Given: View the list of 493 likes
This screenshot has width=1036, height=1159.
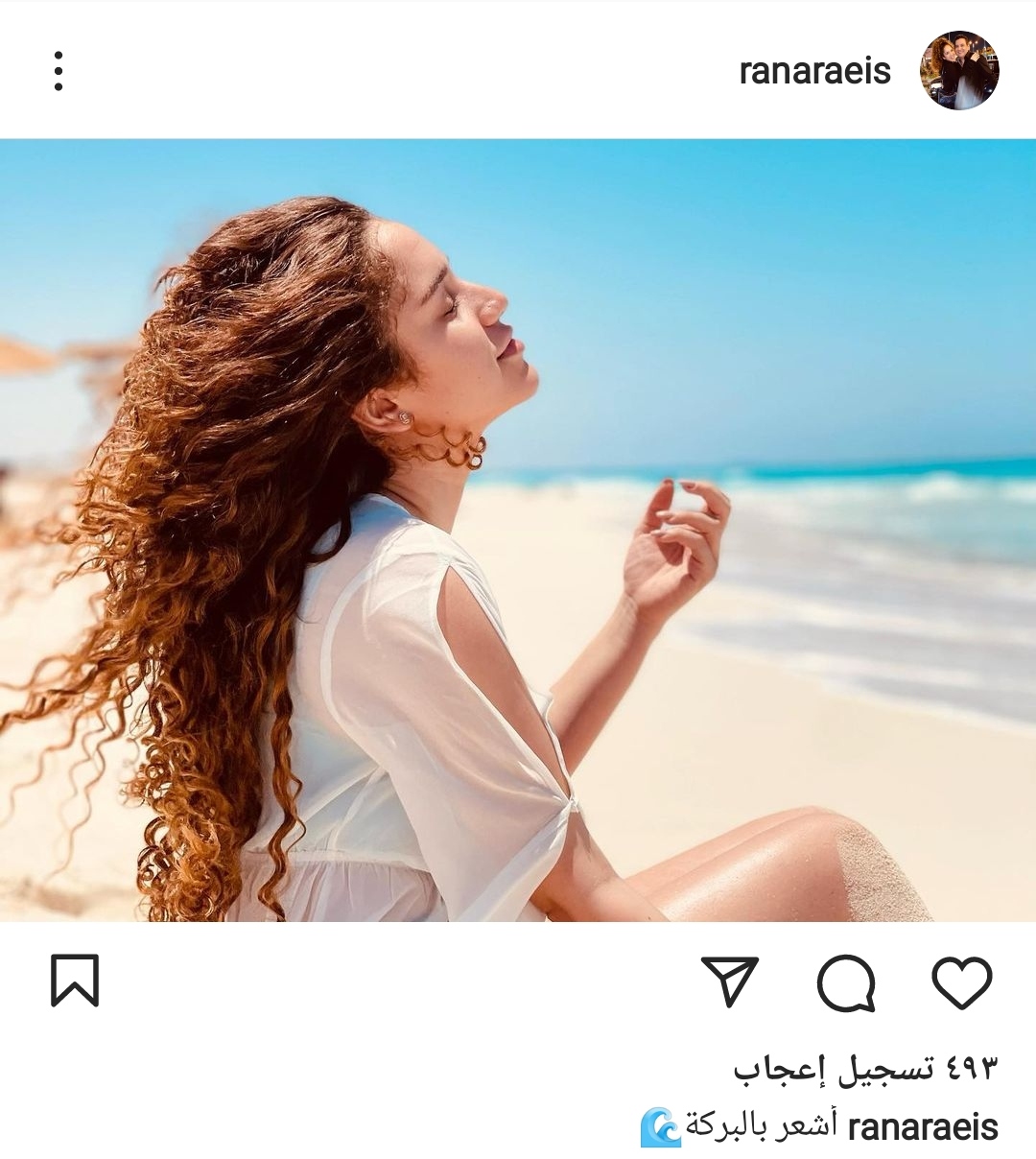Looking at the screenshot, I should pos(865,1068).
